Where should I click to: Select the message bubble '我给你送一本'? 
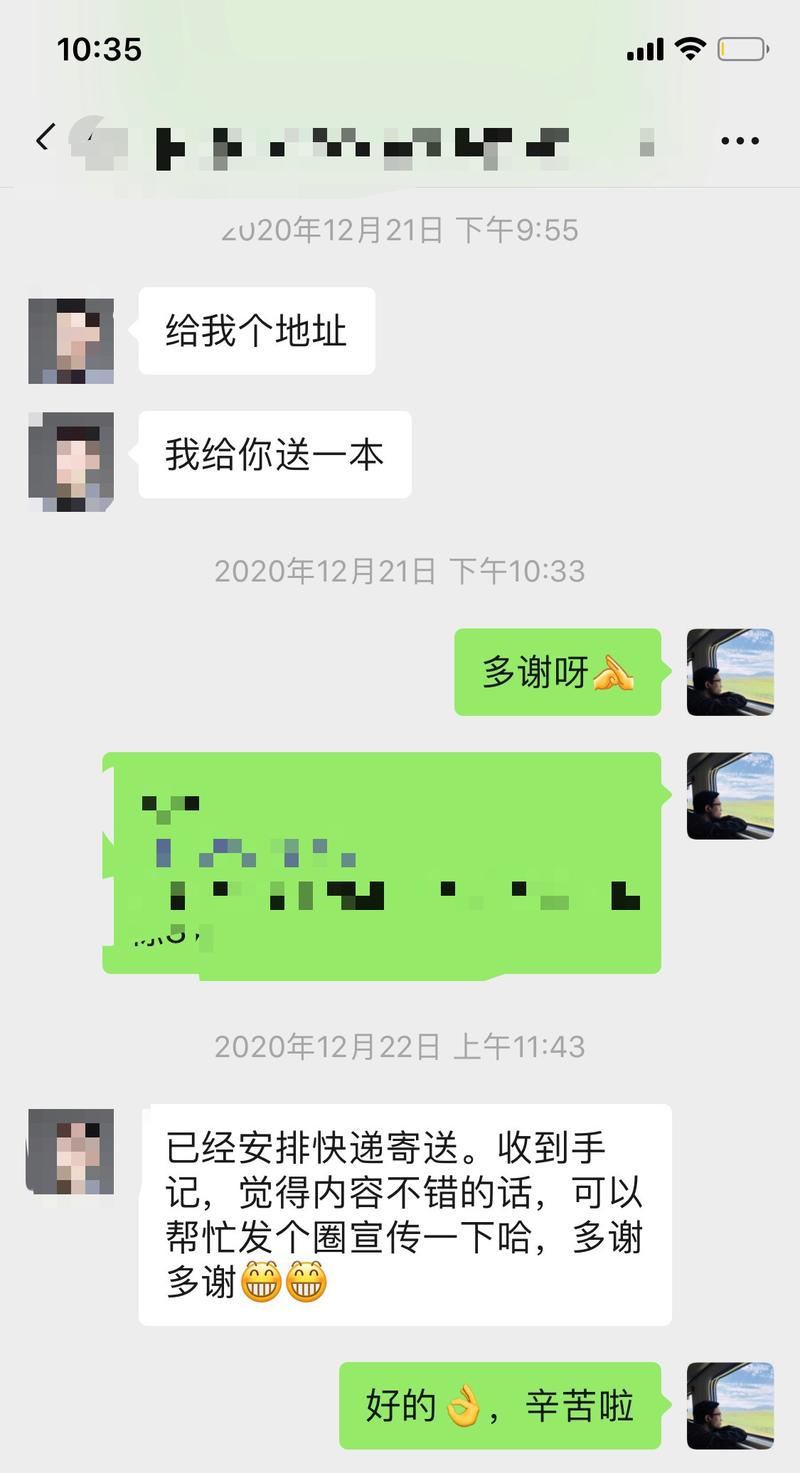(x=274, y=454)
